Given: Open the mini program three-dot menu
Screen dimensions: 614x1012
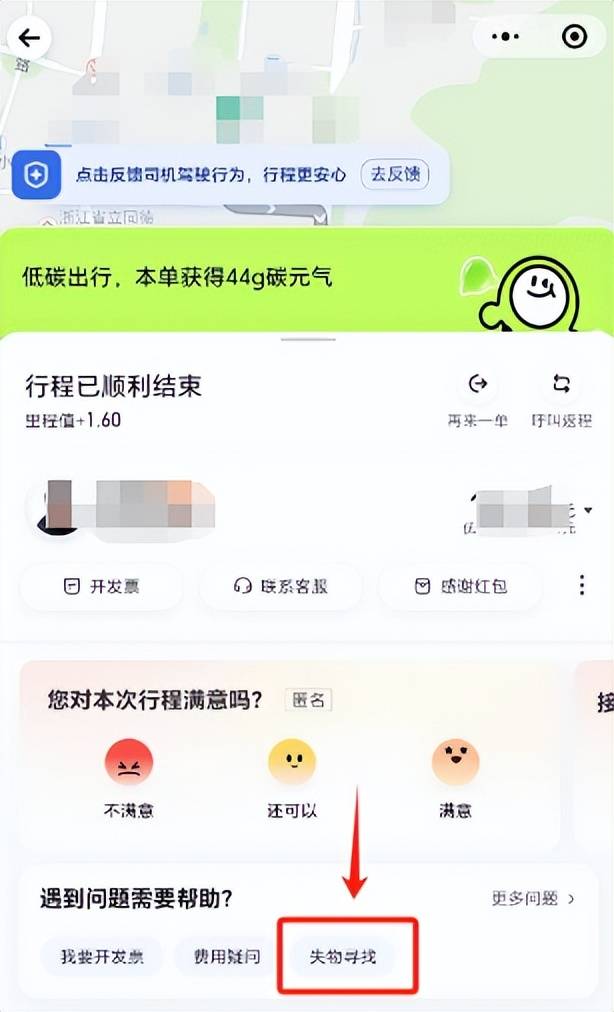Looking at the screenshot, I should coord(509,38).
